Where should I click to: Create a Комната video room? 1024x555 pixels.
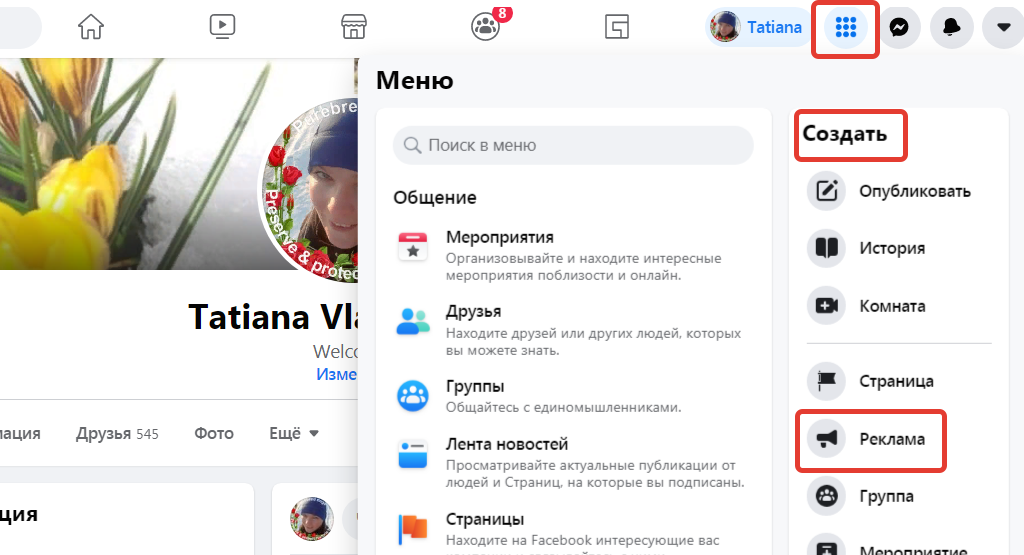(891, 306)
